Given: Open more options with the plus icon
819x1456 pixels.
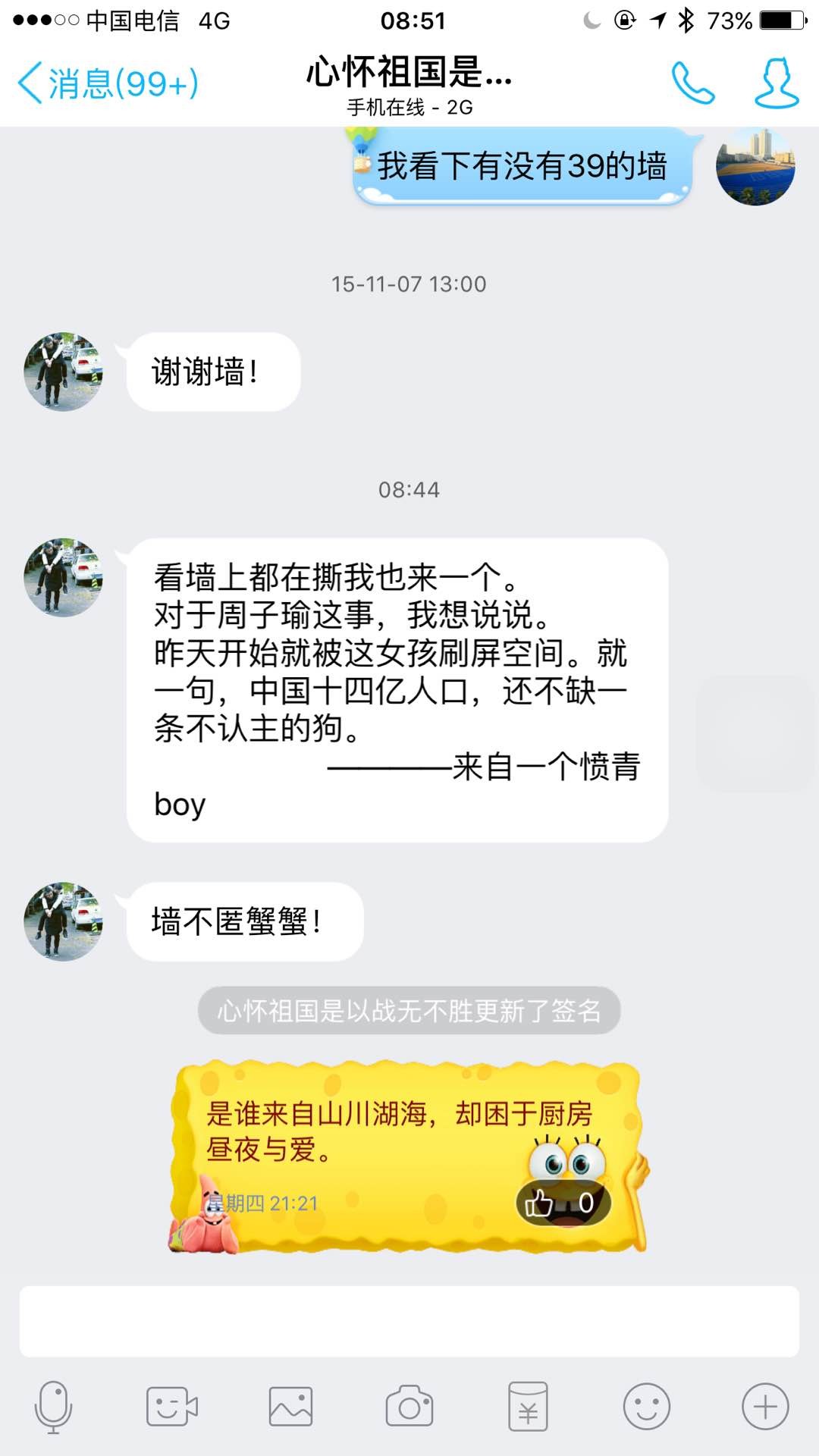Looking at the screenshot, I should pyautogui.click(x=765, y=1407).
